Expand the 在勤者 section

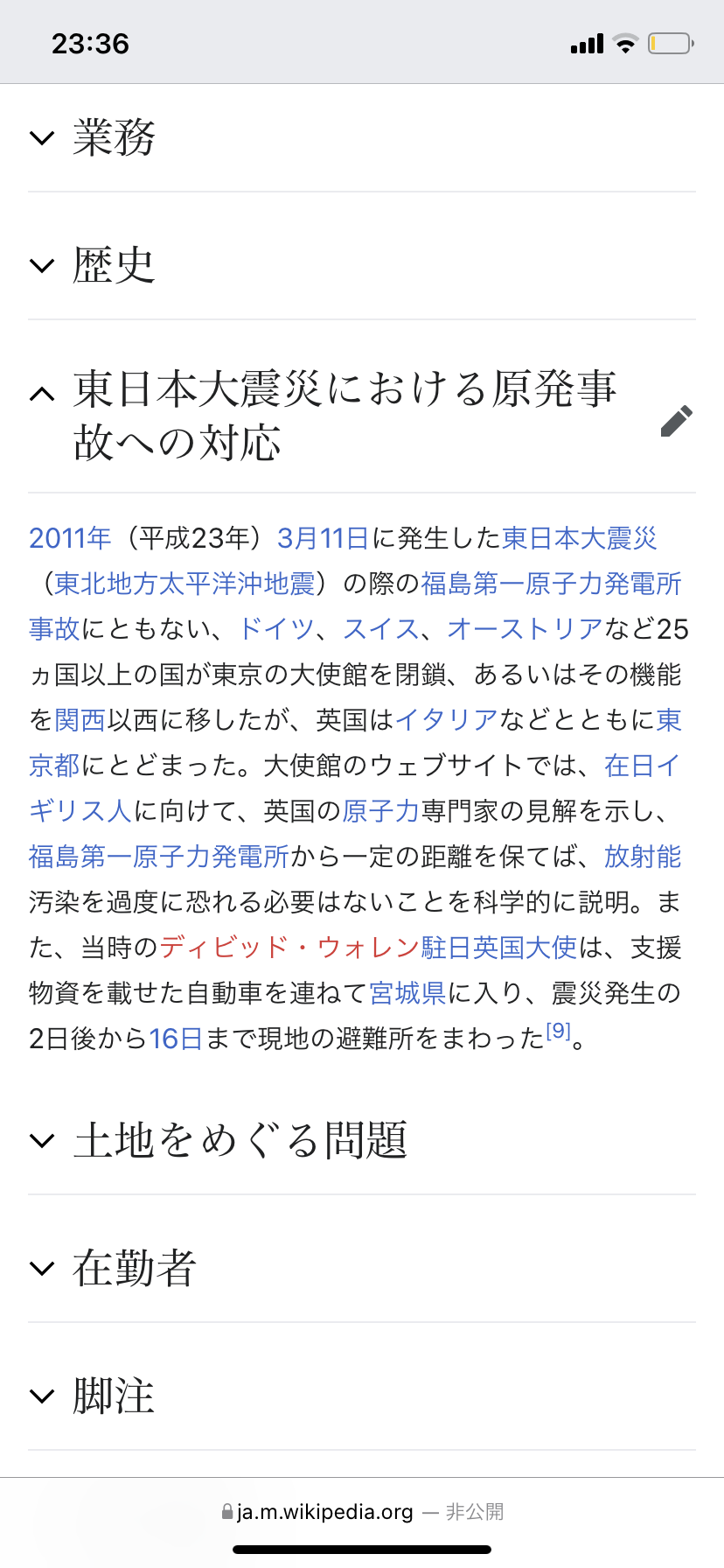361,1268
